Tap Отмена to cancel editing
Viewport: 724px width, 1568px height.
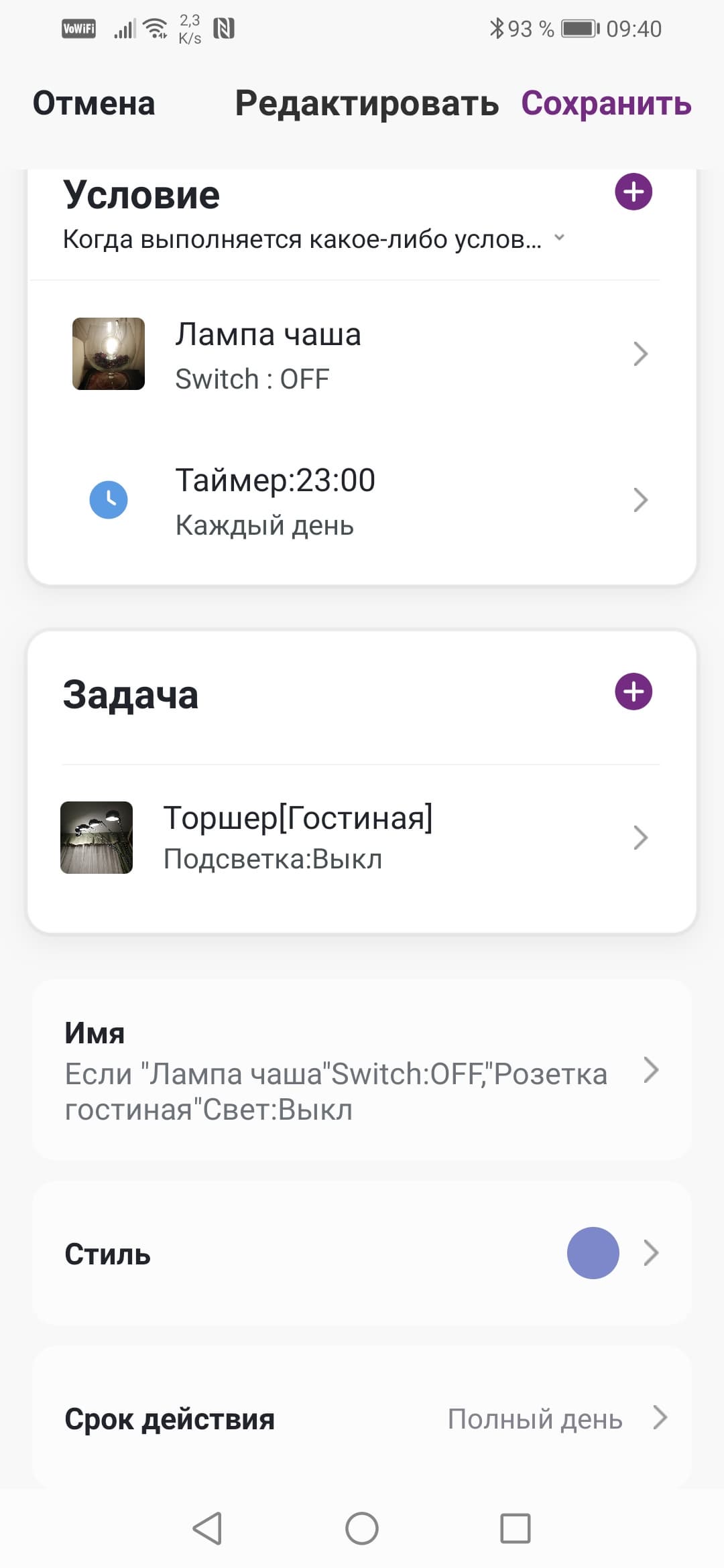94,104
